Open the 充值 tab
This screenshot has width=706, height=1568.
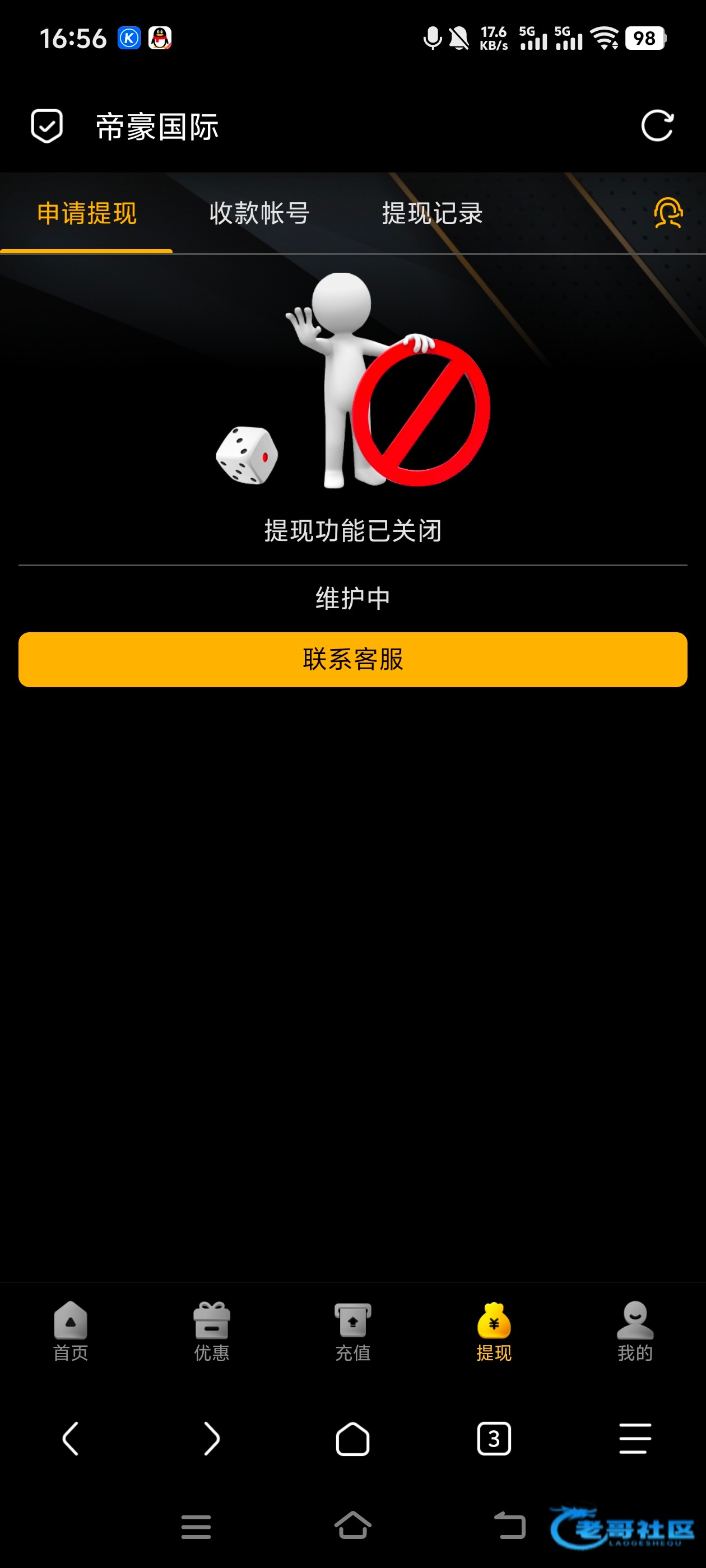352,1331
